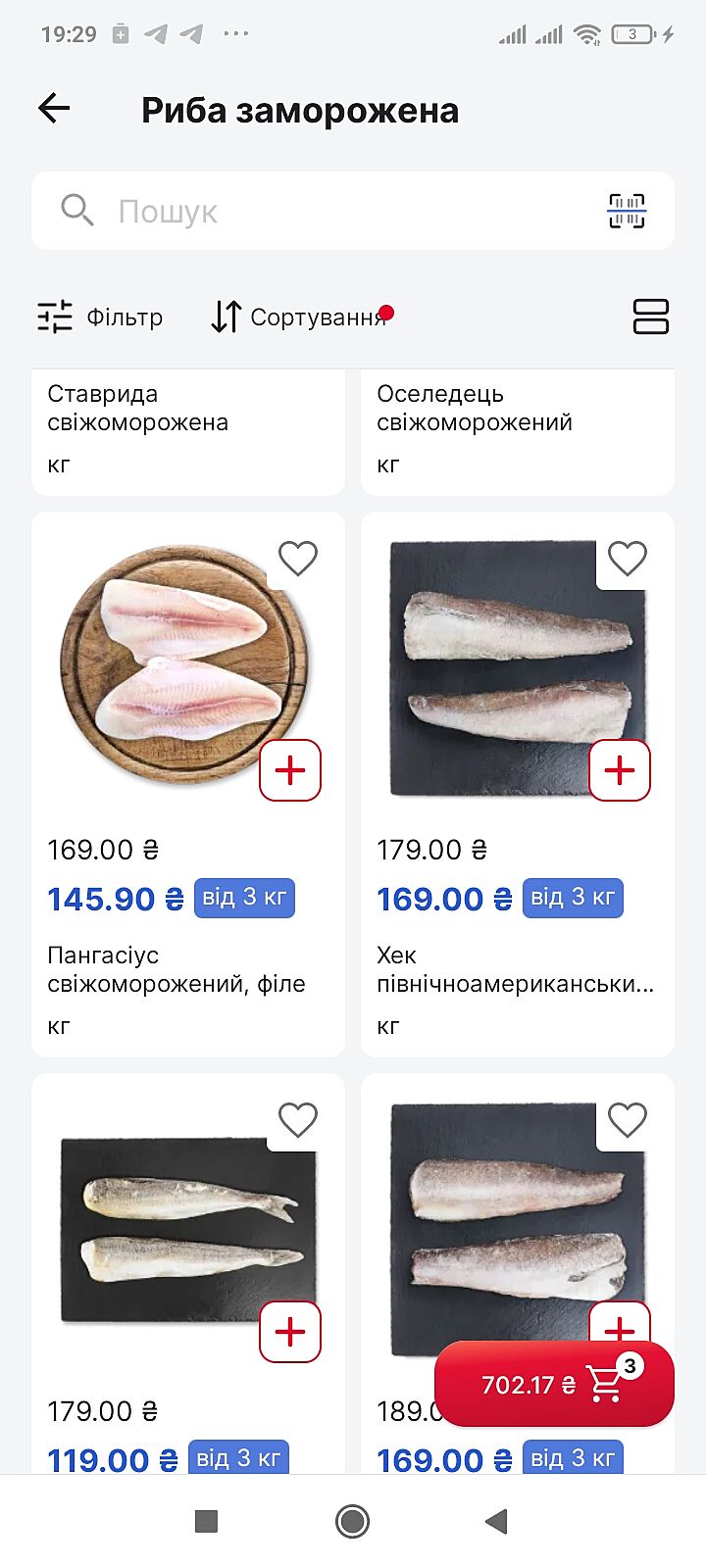This screenshot has height=1568, width=706.
Task: Open the cart showing 702.17 ₴
Action: (x=554, y=1385)
